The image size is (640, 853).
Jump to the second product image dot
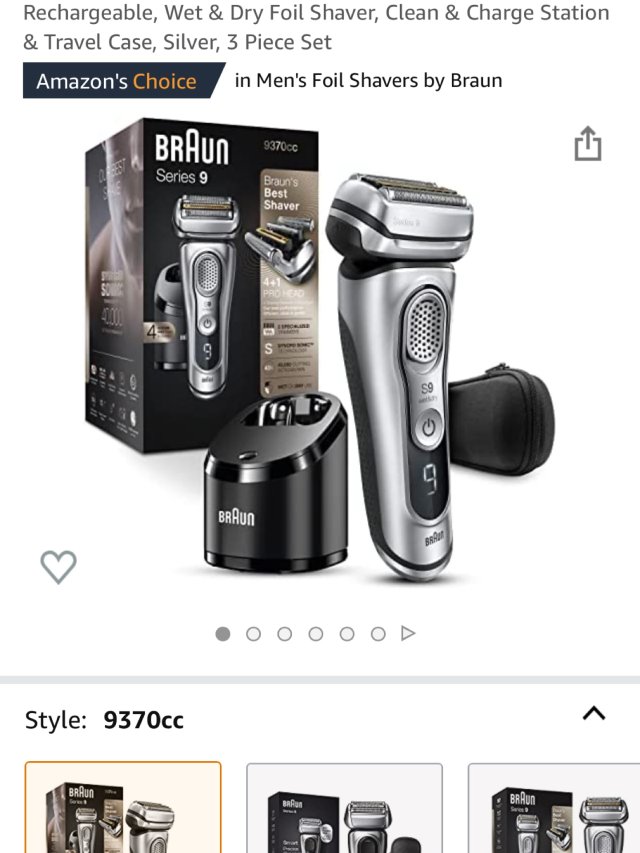click(254, 633)
